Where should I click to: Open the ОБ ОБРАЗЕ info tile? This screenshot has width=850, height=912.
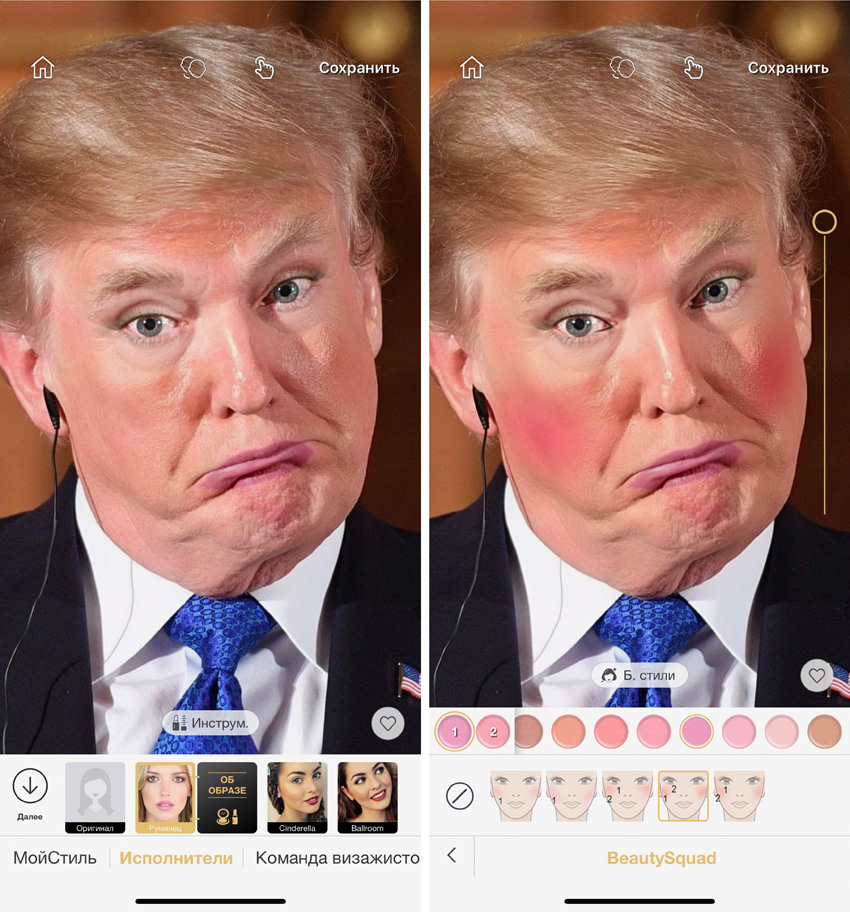[227, 797]
